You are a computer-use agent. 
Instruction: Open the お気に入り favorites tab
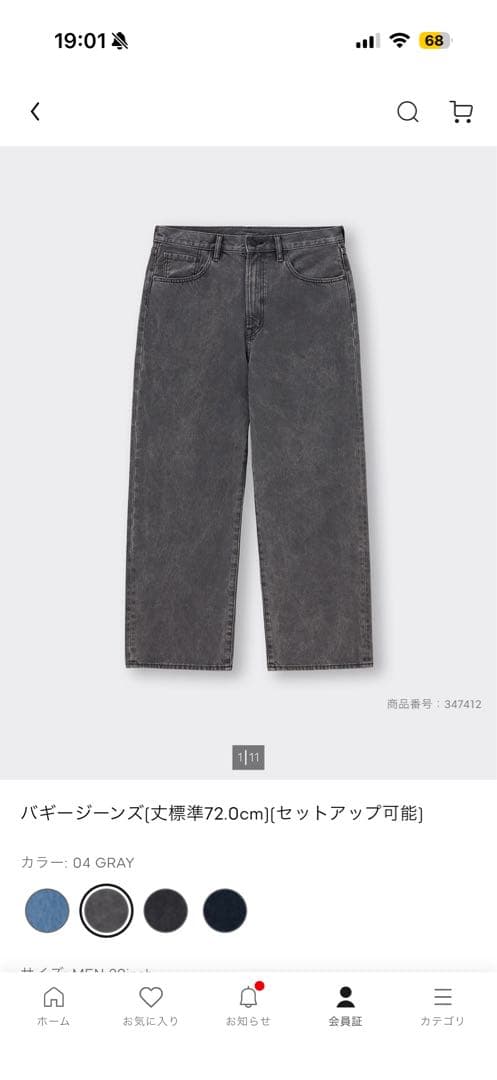[x=151, y=1006]
